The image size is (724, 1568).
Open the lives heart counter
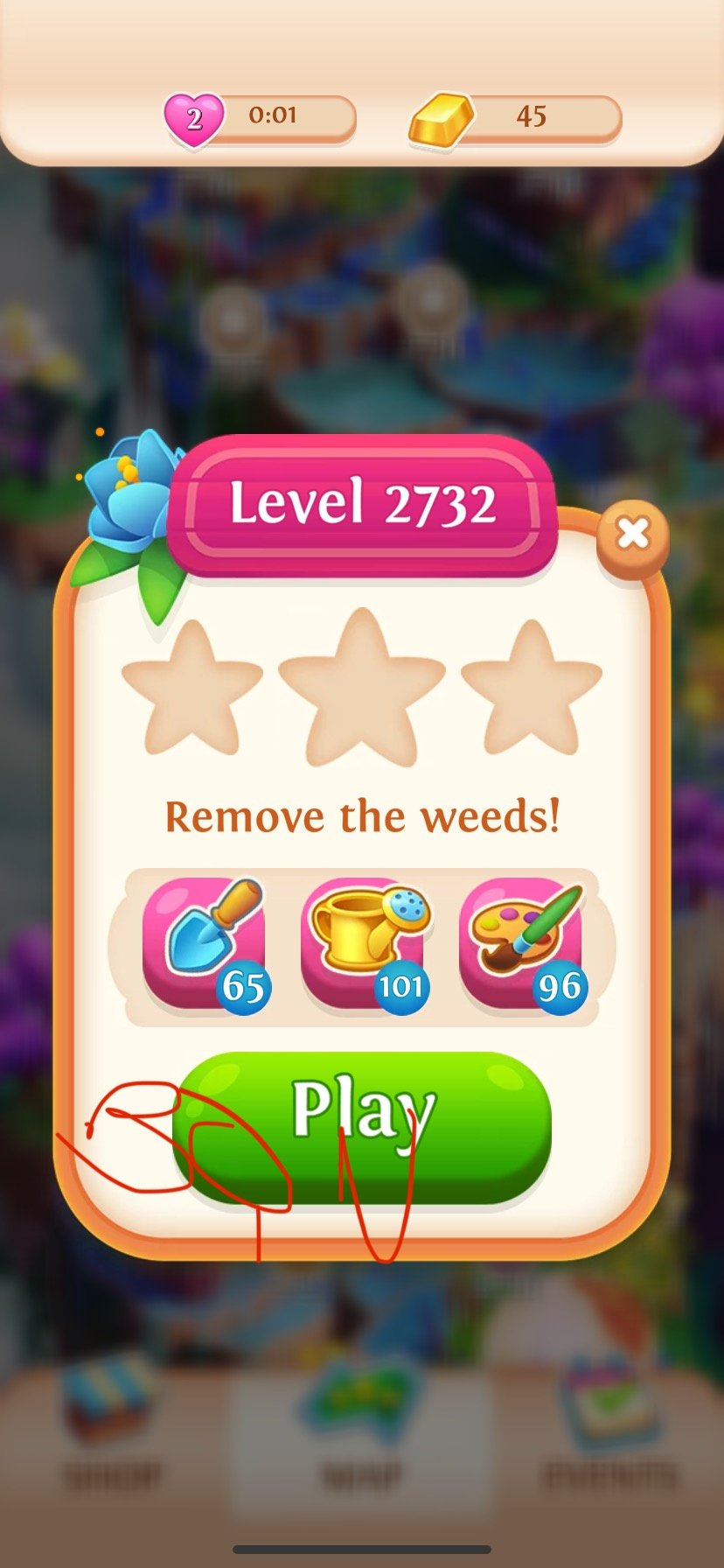[x=194, y=118]
